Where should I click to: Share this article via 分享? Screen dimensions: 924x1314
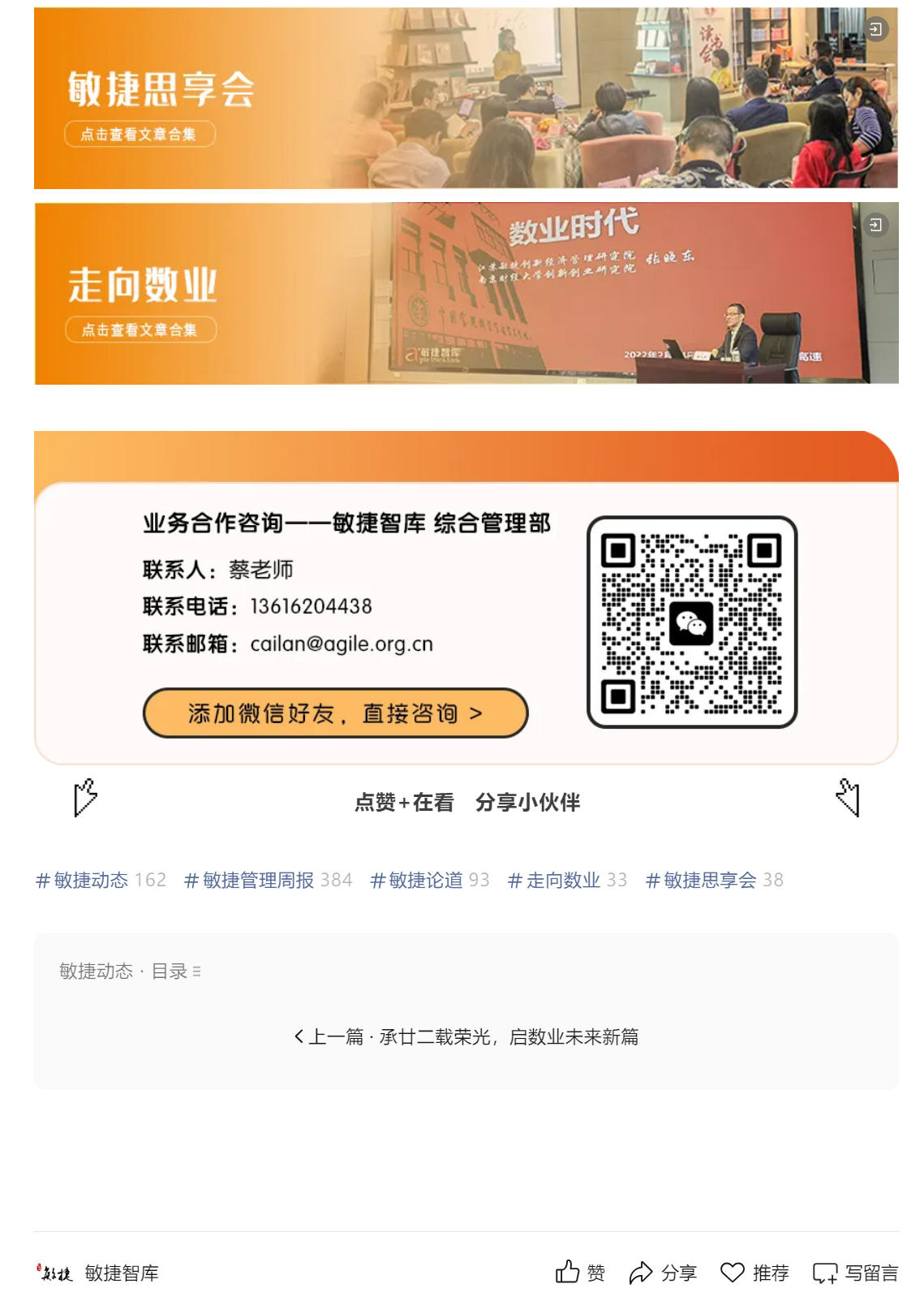coord(663,1273)
